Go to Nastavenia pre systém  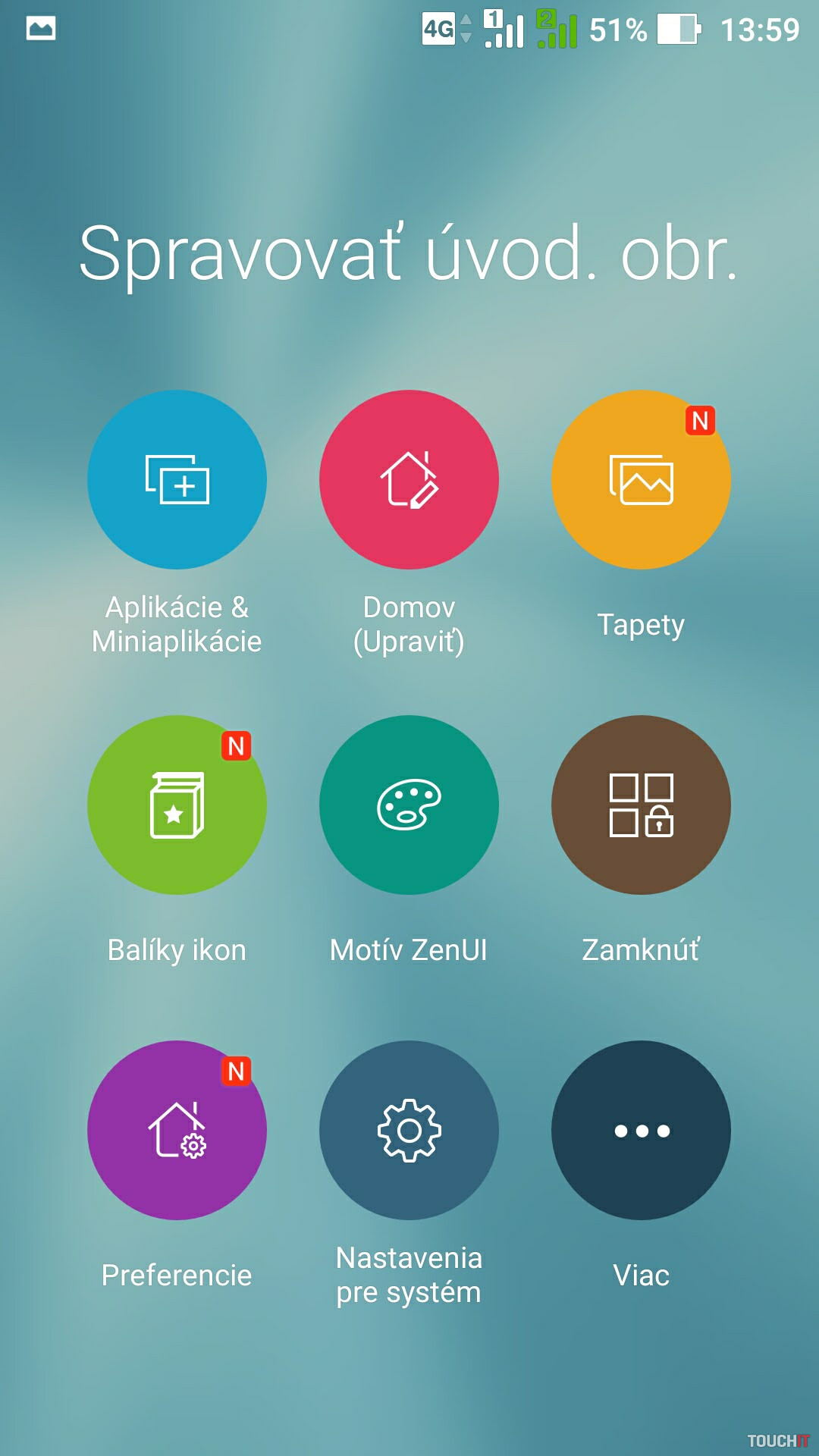(x=409, y=1130)
